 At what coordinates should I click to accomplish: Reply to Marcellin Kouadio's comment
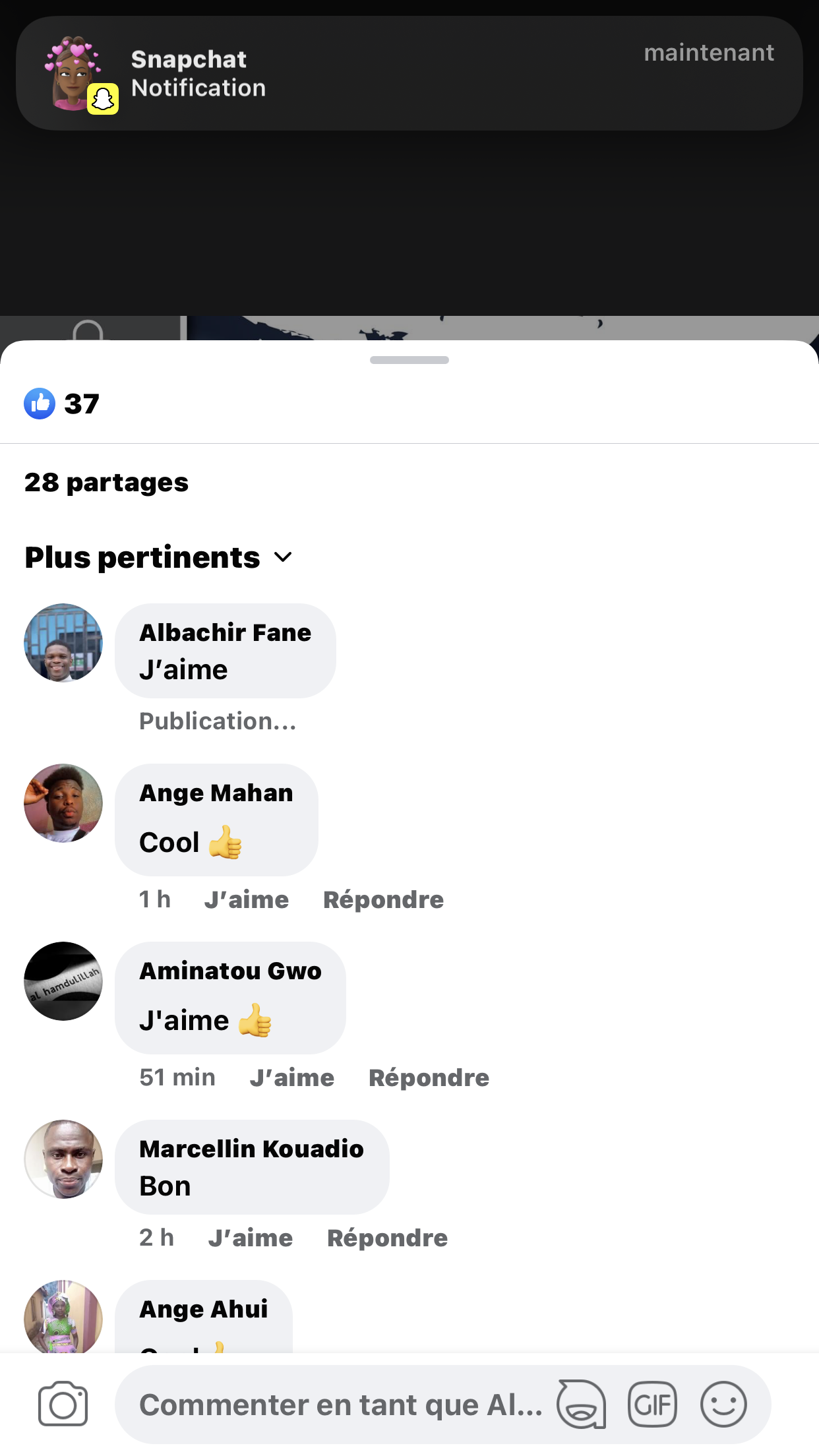click(x=387, y=1238)
